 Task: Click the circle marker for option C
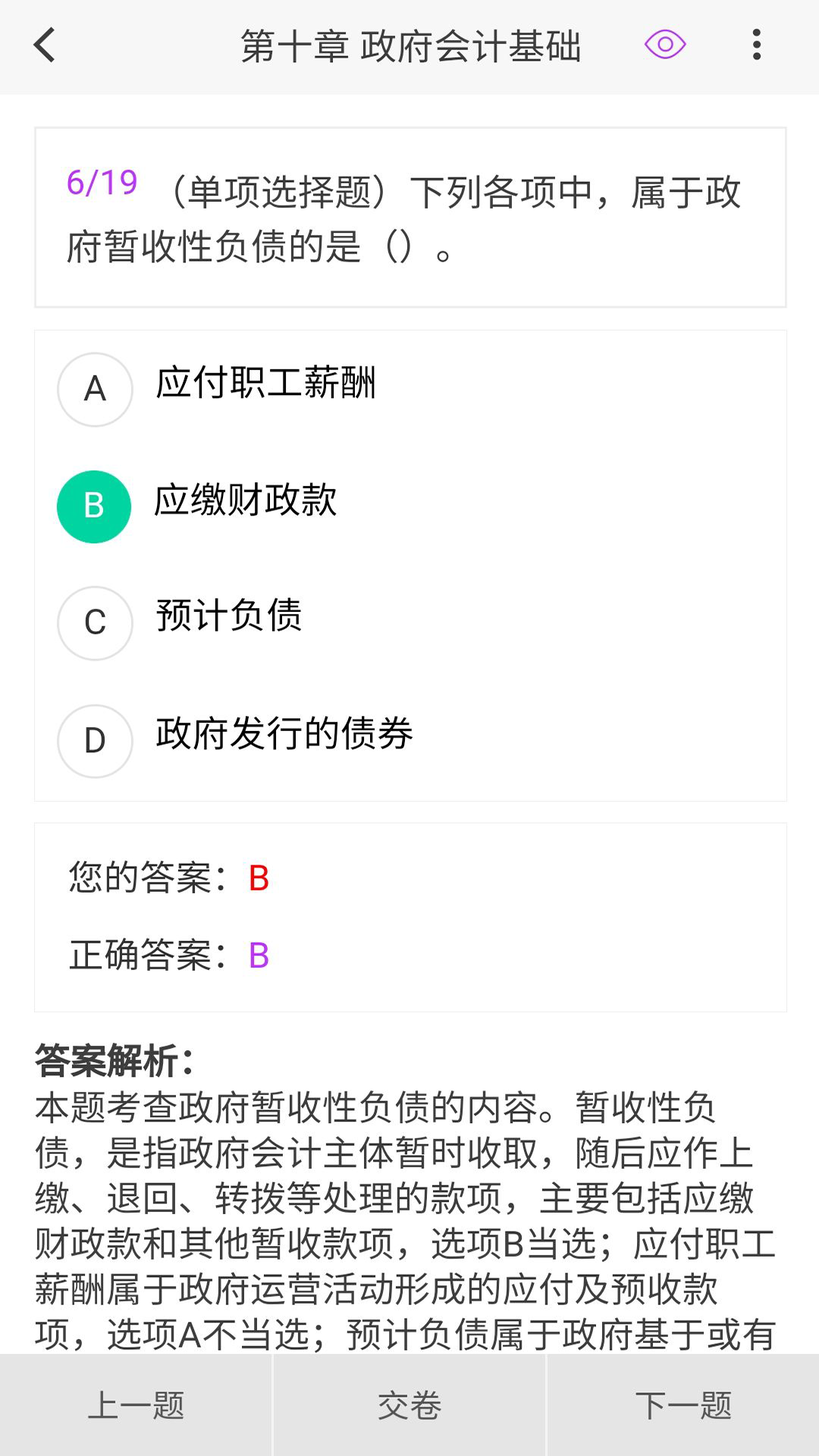[94, 623]
